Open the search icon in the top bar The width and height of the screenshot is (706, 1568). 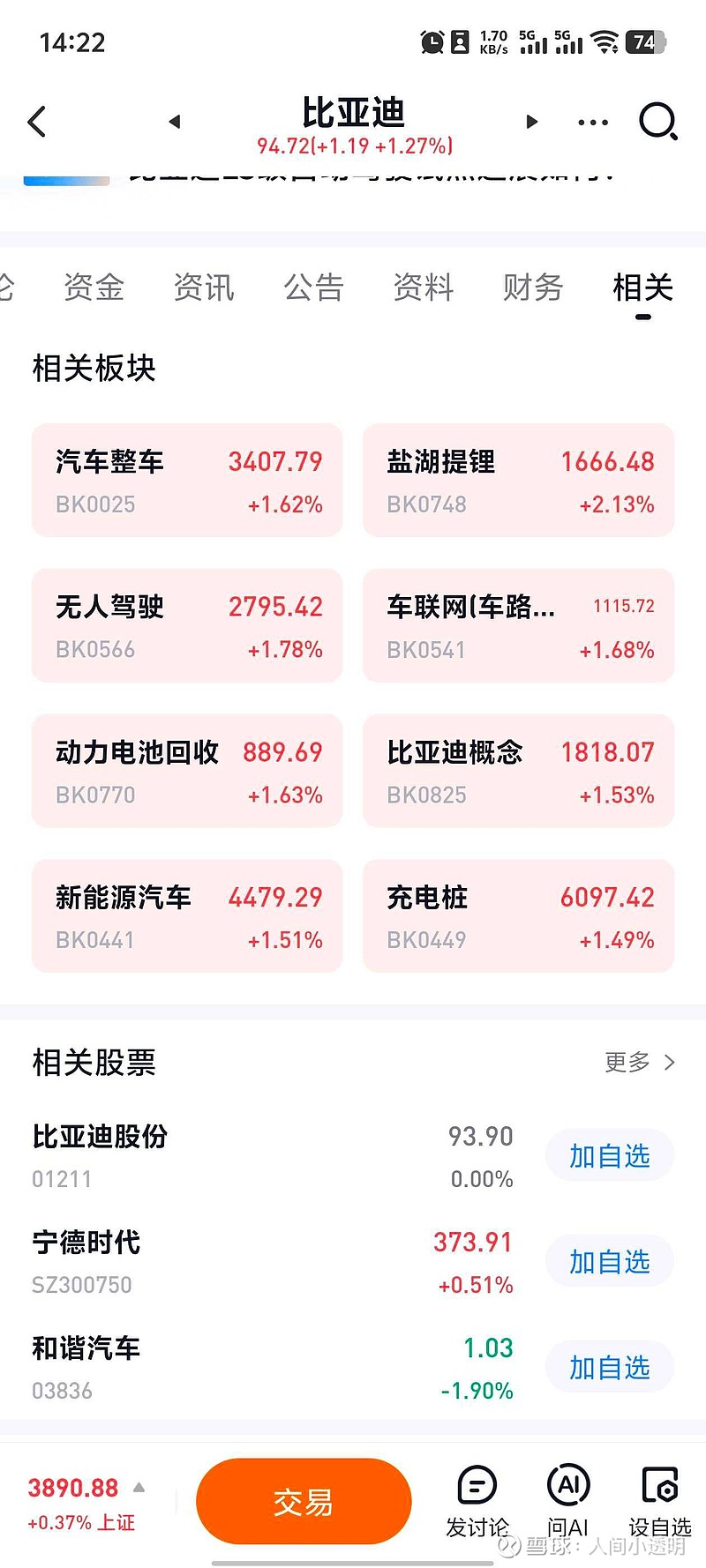pyautogui.click(x=658, y=122)
